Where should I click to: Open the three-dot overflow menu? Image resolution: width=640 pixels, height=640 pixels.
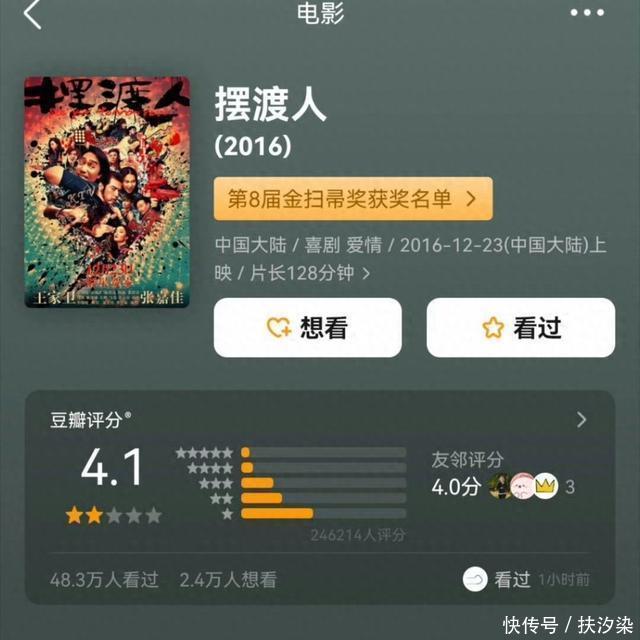[587, 13]
